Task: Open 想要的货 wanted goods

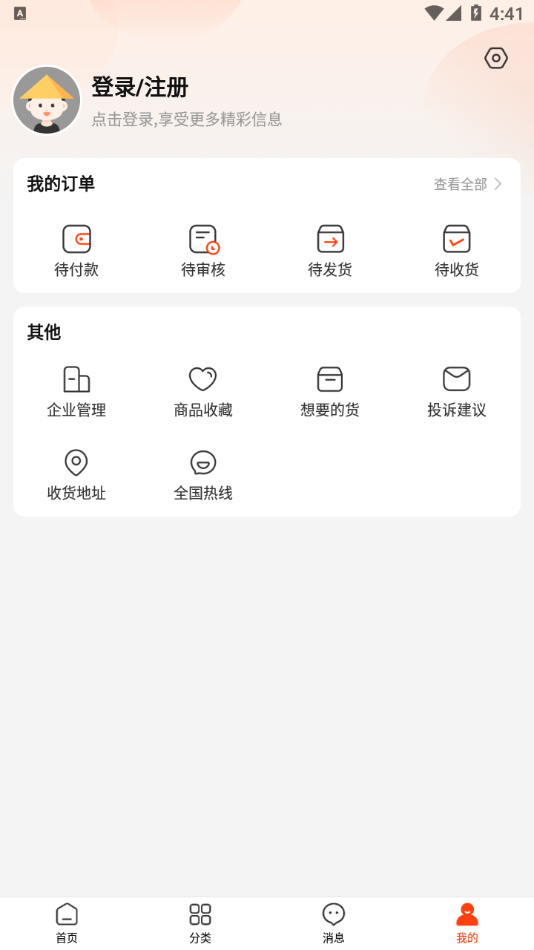Action: pos(330,392)
